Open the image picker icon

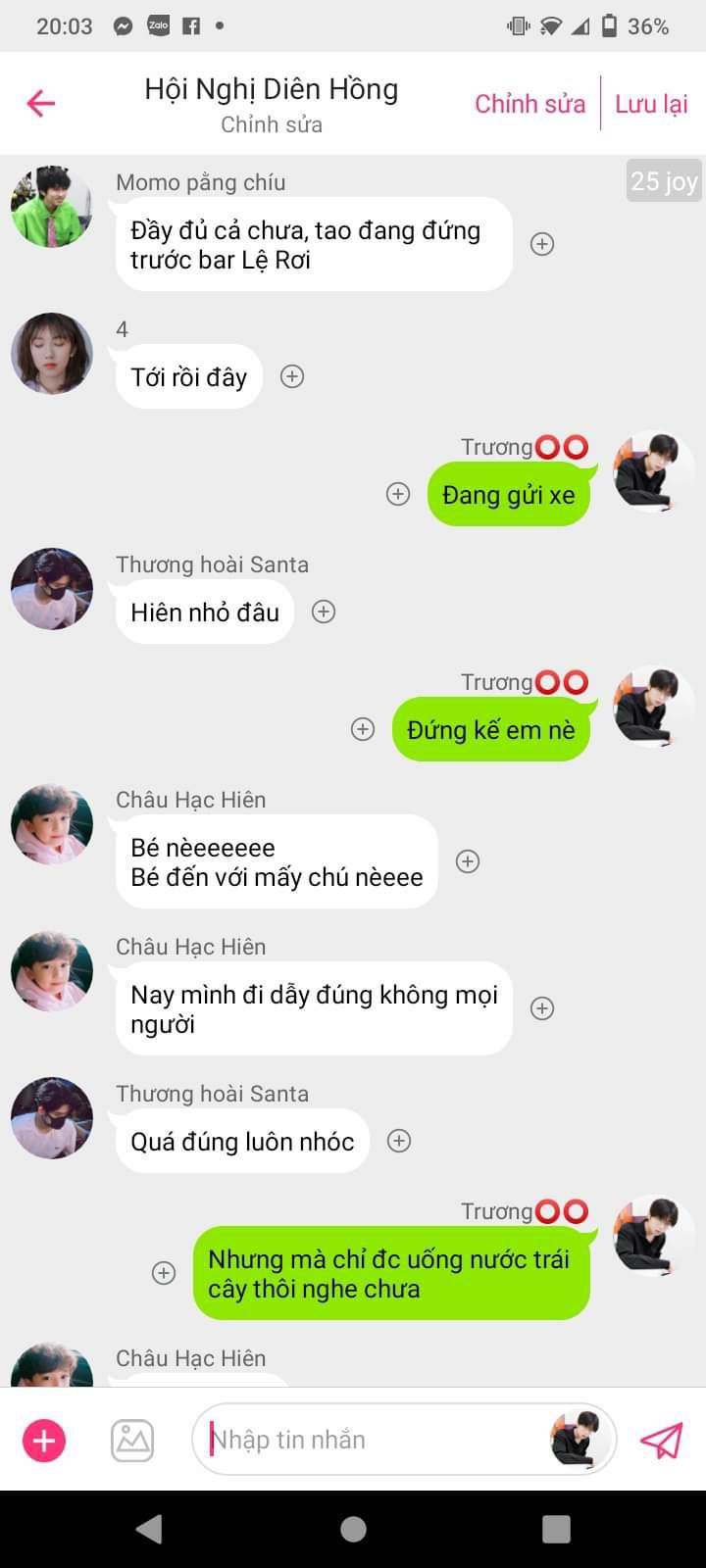point(132,1441)
